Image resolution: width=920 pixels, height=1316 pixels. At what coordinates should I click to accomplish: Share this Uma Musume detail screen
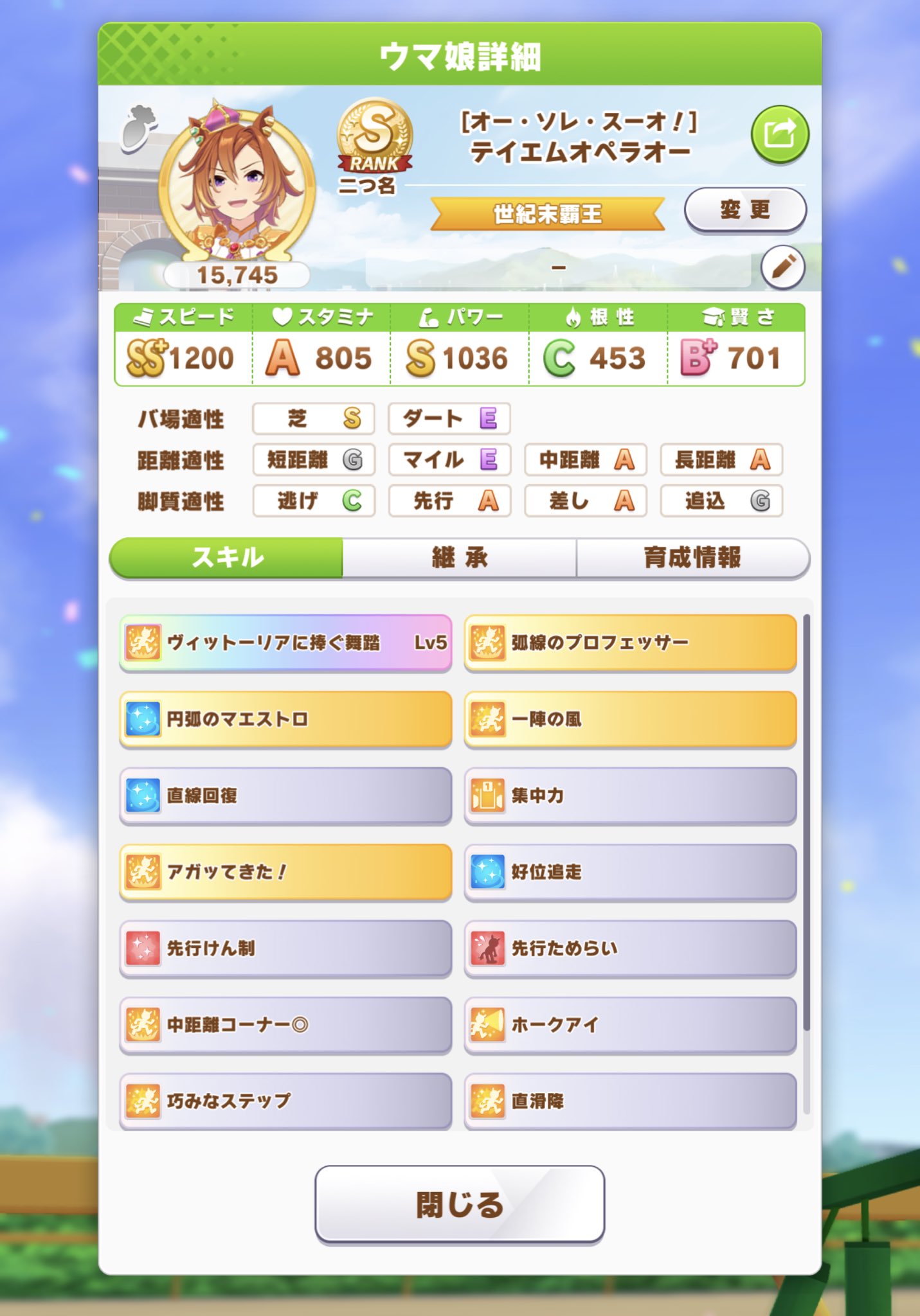click(779, 134)
